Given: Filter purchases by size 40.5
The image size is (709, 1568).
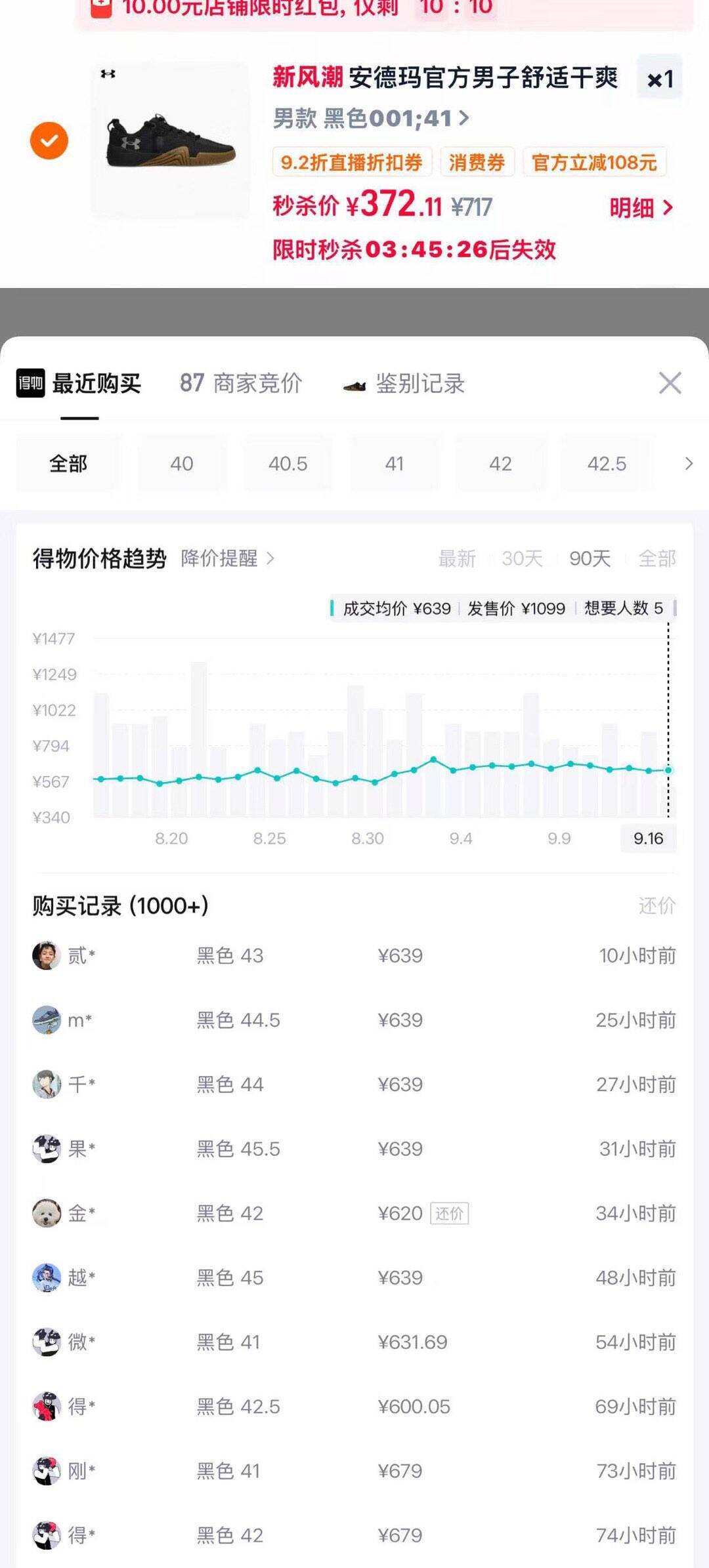Looking at the screenshot, I should (288, 464).
